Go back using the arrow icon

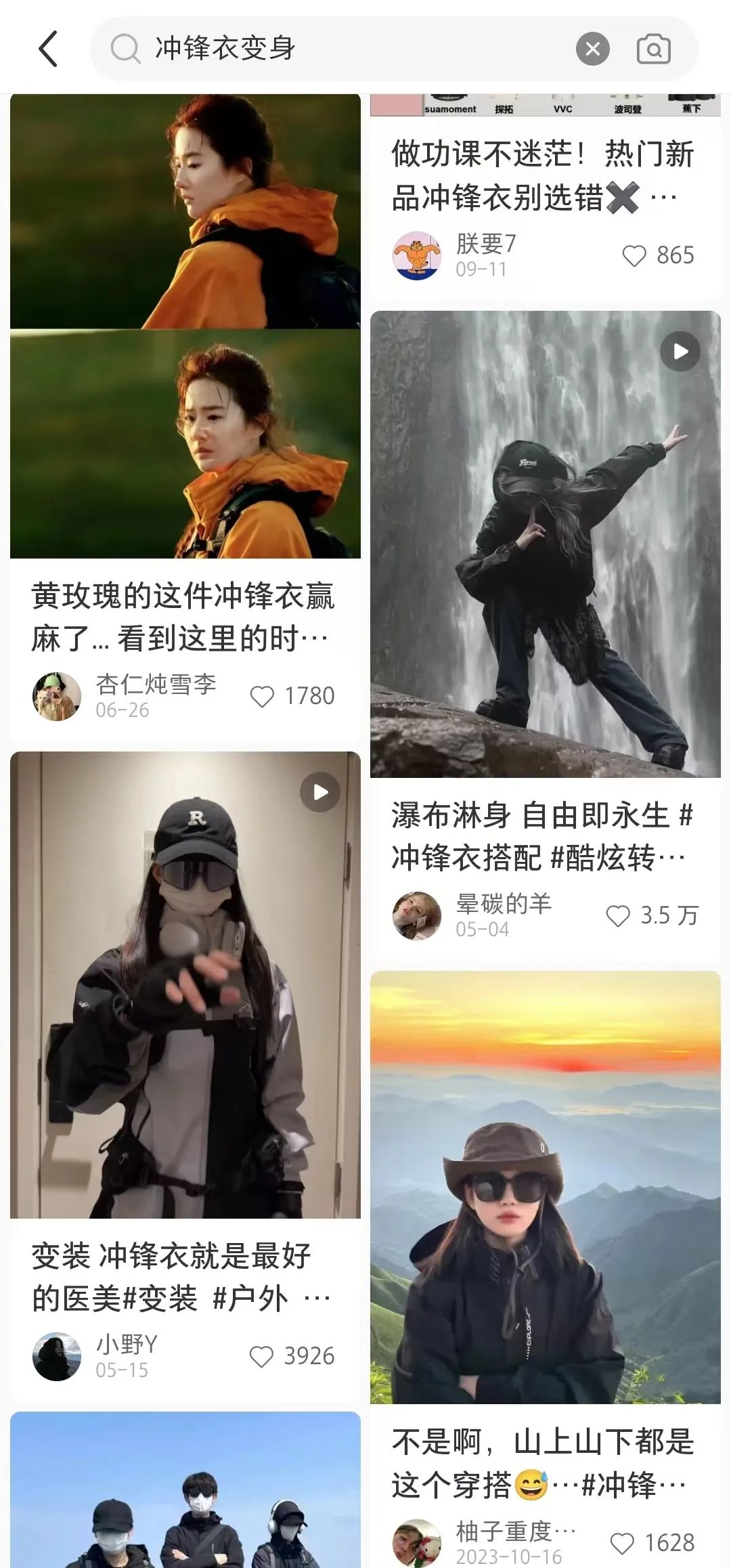[48, 49]
